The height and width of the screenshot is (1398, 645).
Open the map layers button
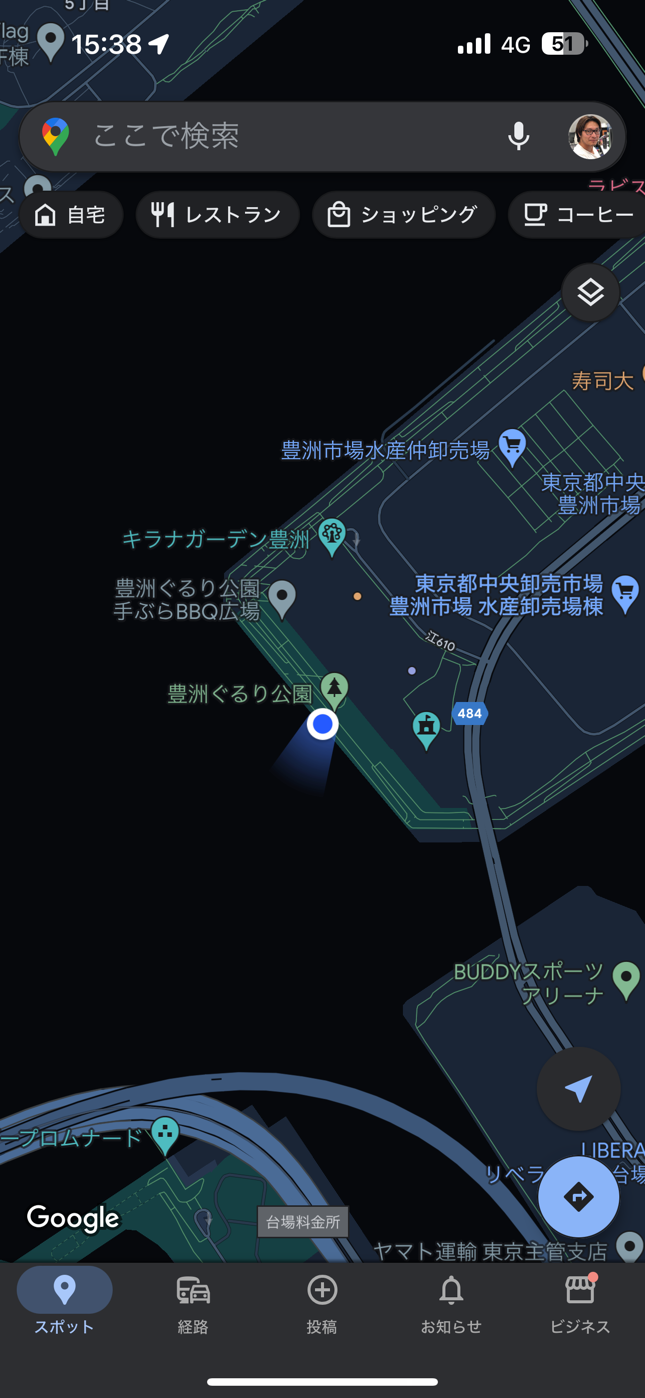590,292
